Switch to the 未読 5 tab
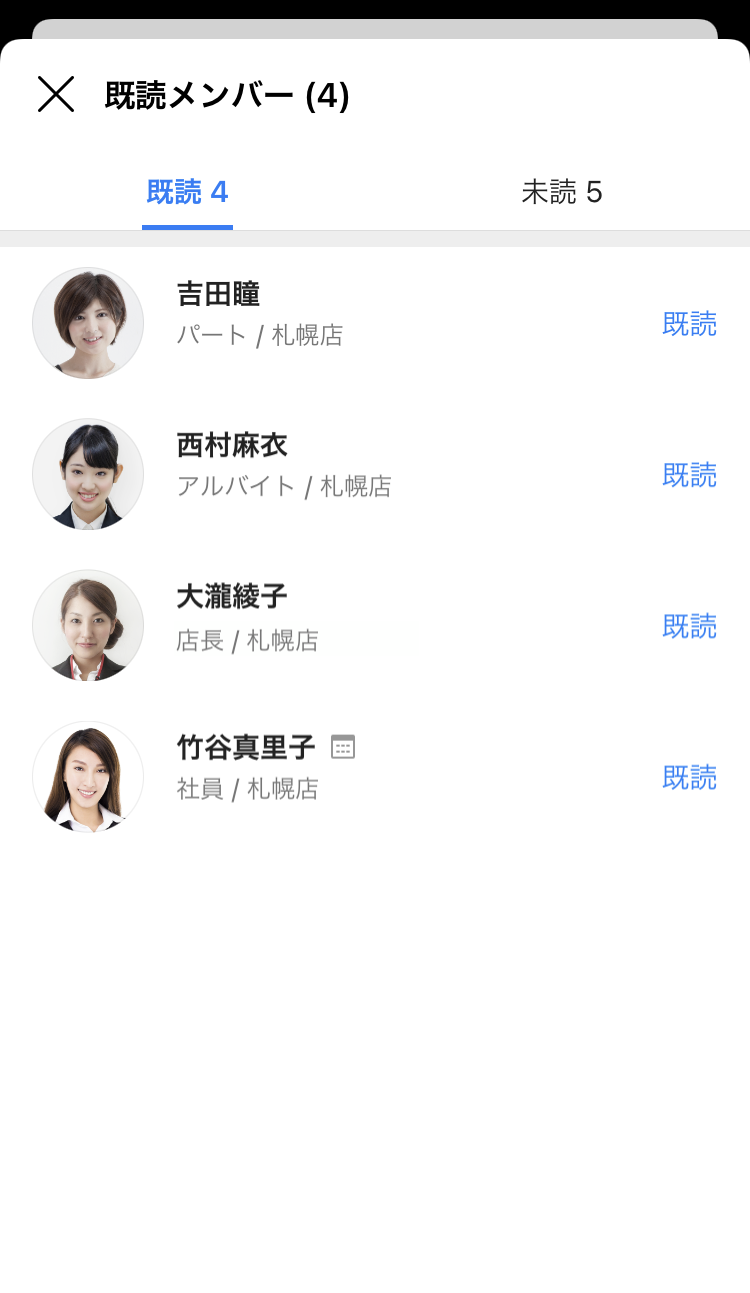Screen dimensions: 750x1293 561,192
